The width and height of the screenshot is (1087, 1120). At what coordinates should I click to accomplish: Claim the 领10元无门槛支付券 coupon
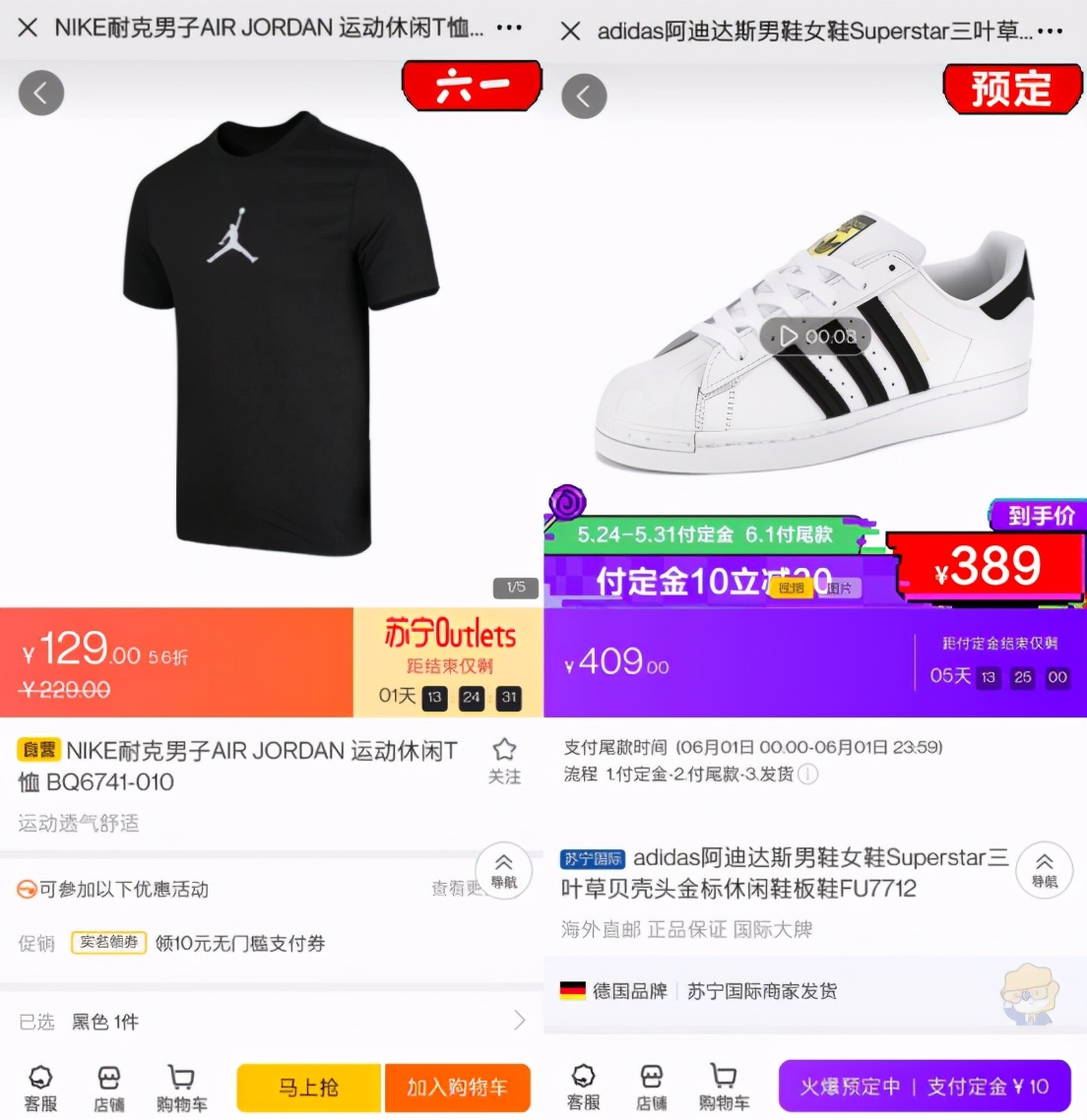tap(246, 943)
